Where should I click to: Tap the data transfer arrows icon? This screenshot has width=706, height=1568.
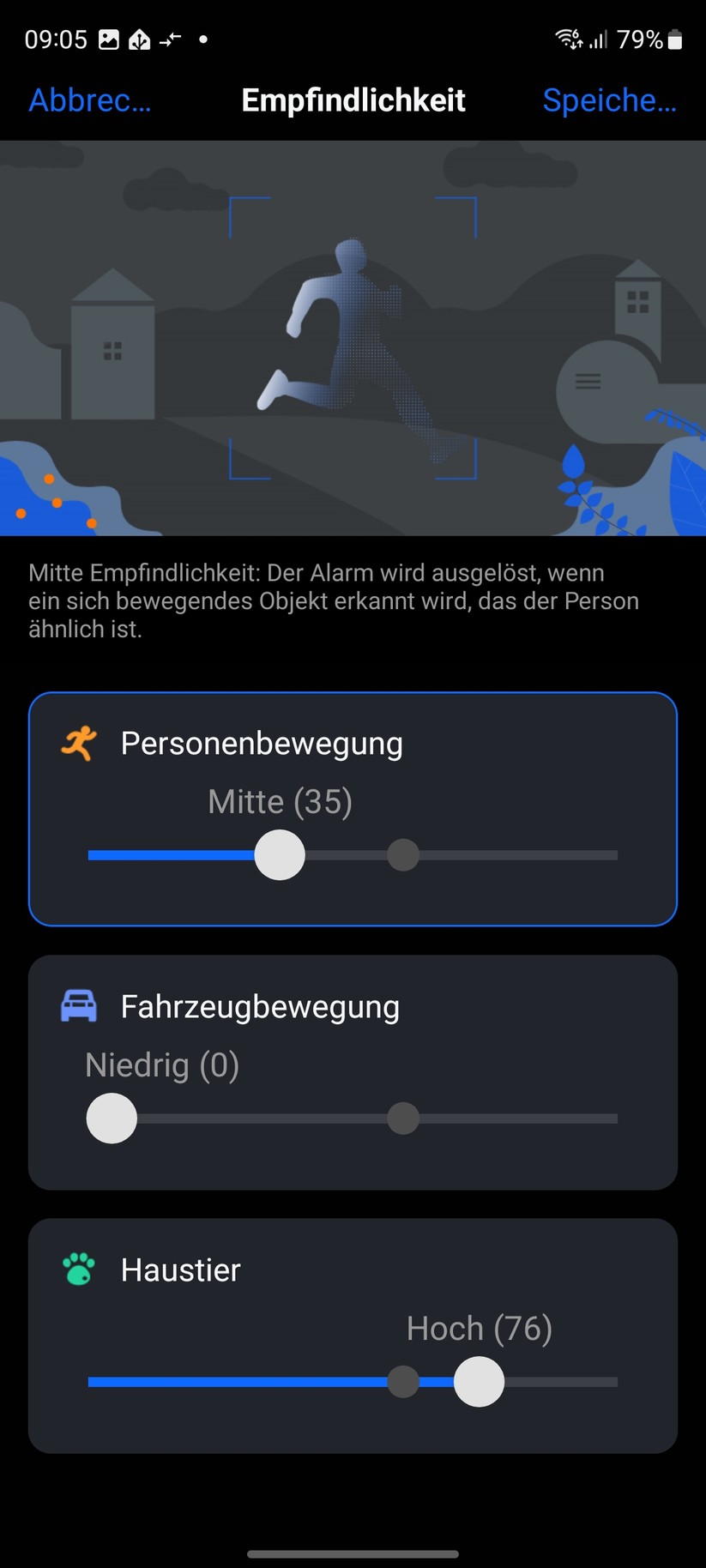(x=172, y=39)
